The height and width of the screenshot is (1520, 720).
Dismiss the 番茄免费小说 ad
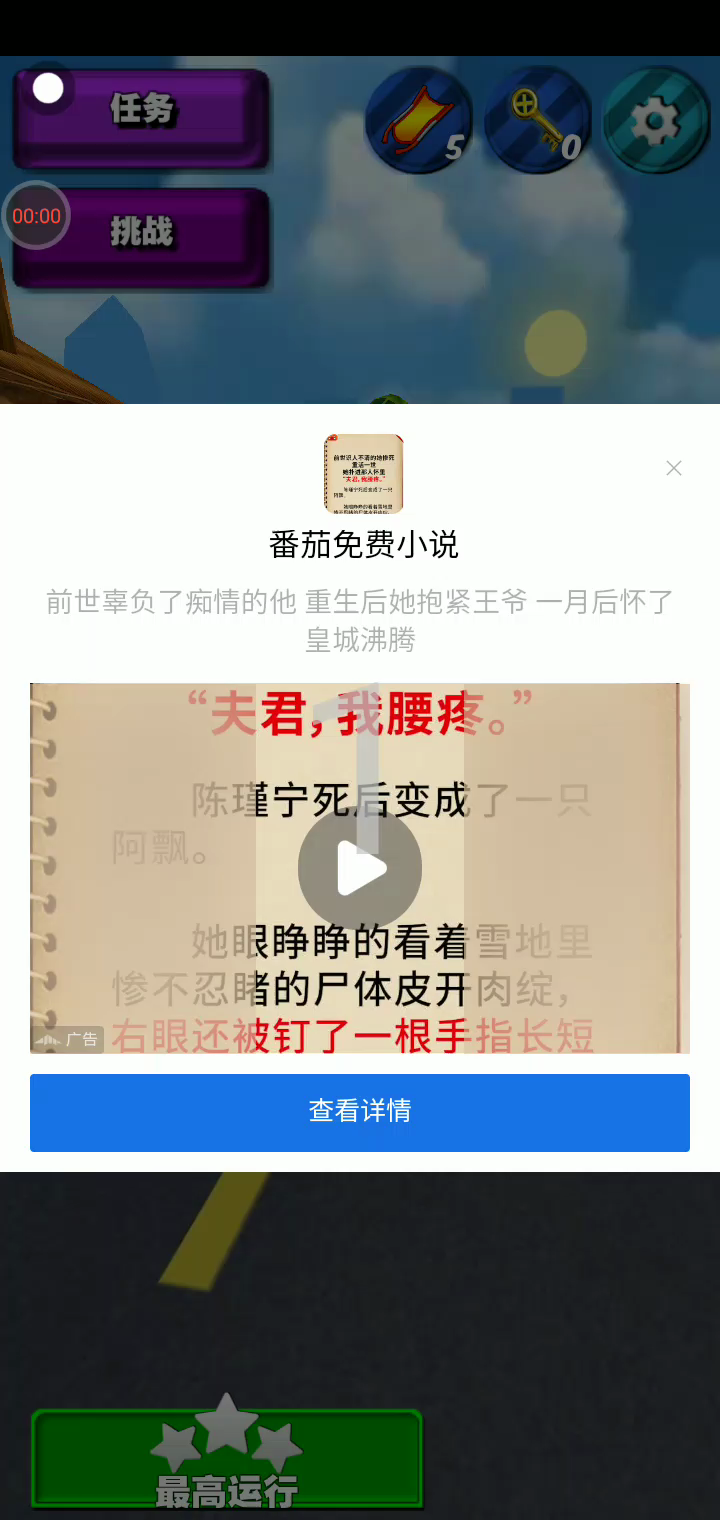coord(674,468)
